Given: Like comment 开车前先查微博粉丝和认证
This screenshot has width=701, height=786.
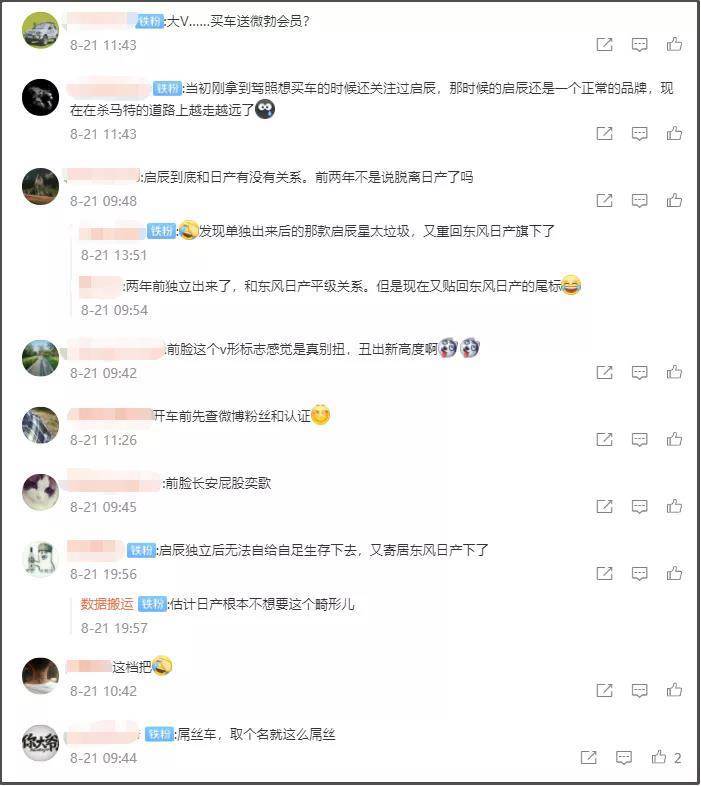Looking at the screenshot, I should [x=674, y=440].
